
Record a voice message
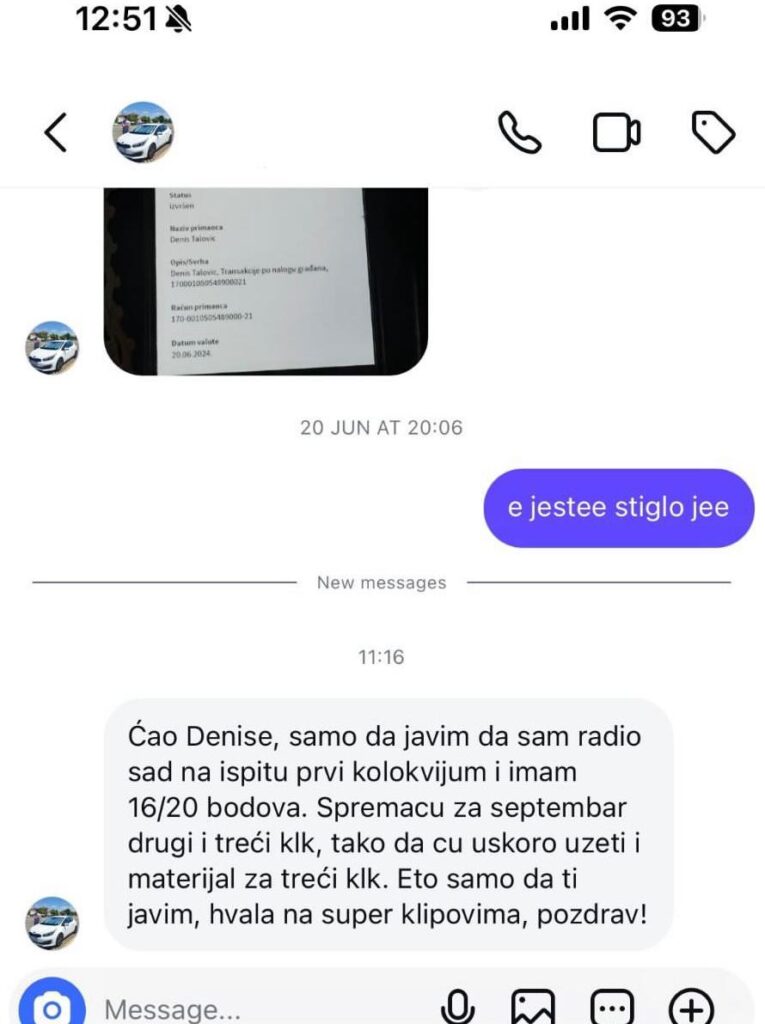(x=459, y=1006)
